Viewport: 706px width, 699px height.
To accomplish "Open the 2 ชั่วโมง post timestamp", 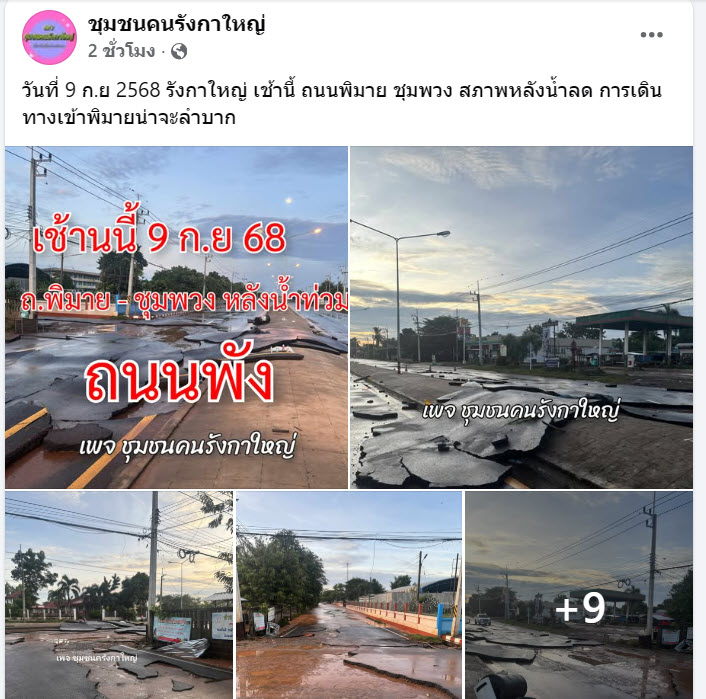I will [x=121, y=51].
